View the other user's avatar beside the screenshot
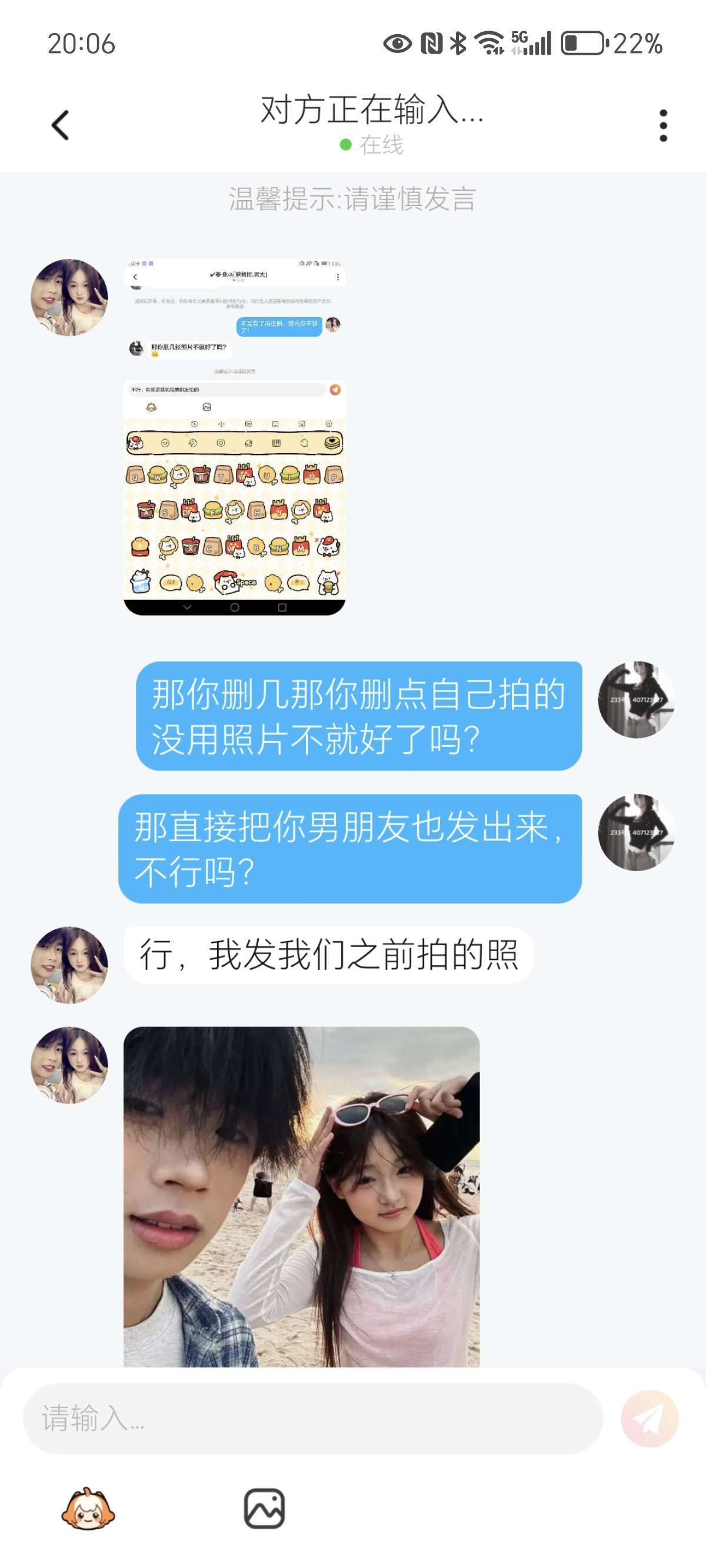 point(69,298)
